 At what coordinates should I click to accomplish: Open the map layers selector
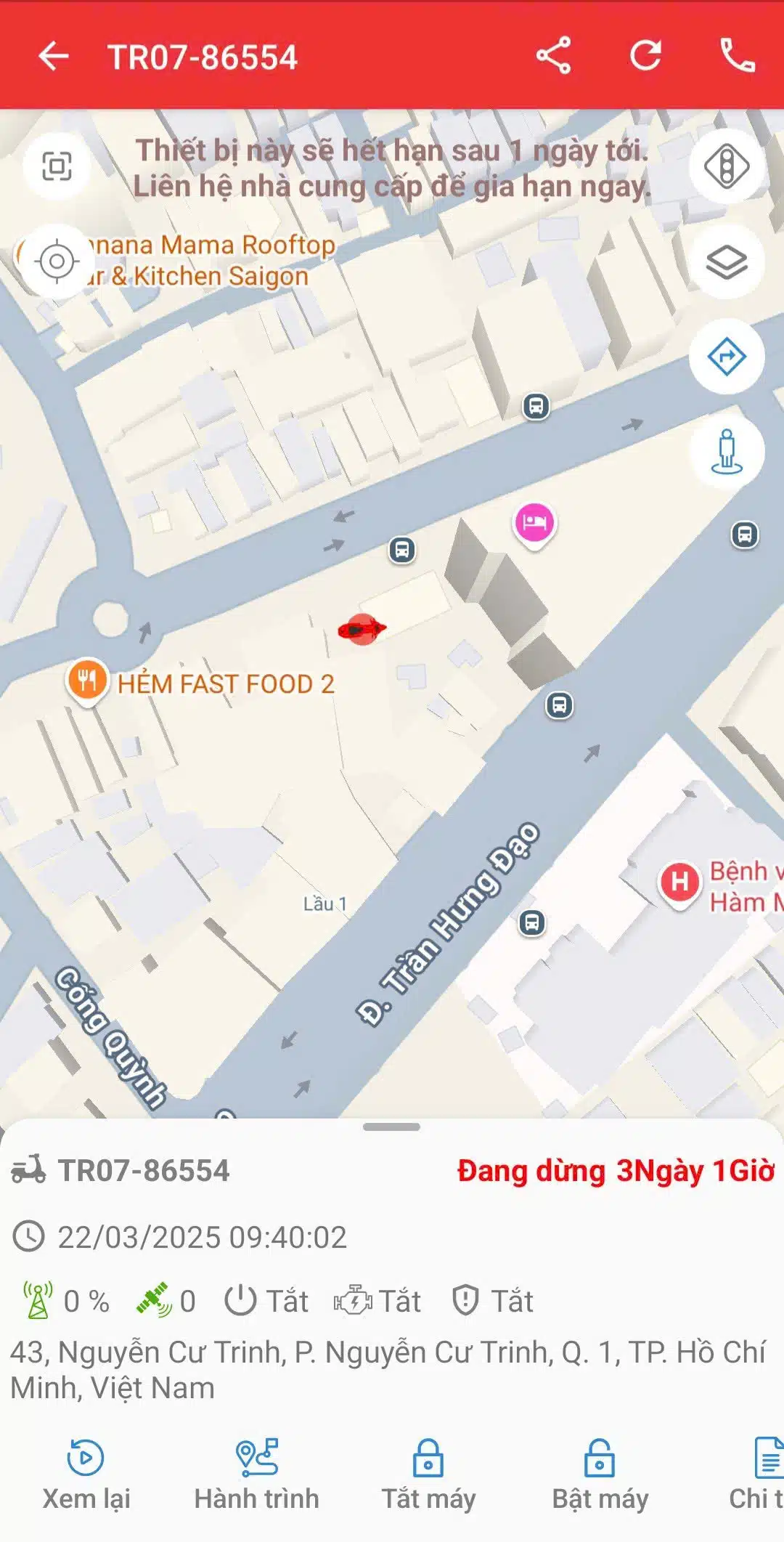[726, 261]
